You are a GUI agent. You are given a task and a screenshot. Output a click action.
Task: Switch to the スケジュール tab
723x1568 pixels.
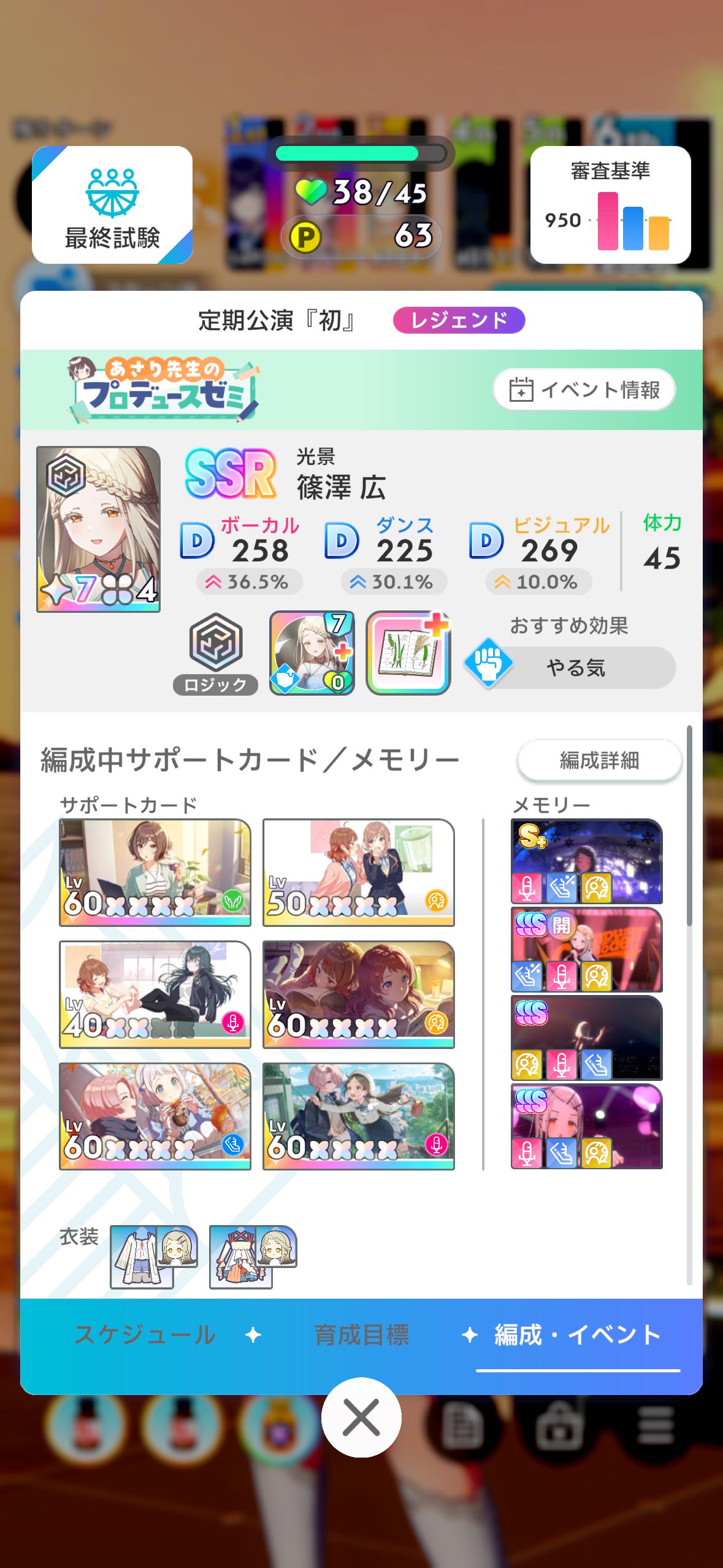[145, 1334]
